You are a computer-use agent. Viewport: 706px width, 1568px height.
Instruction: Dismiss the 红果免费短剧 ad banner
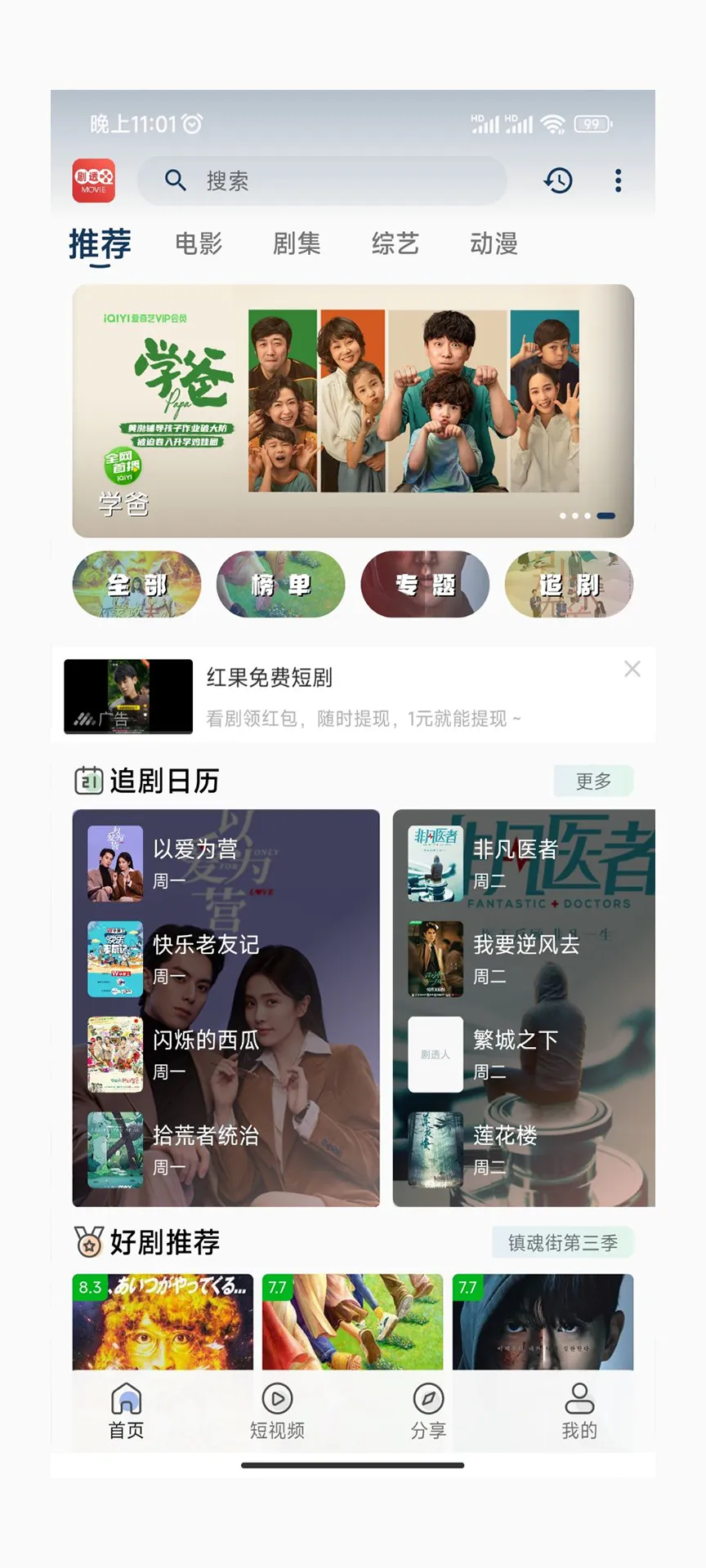pyautogui.click(x=632, y=669)
